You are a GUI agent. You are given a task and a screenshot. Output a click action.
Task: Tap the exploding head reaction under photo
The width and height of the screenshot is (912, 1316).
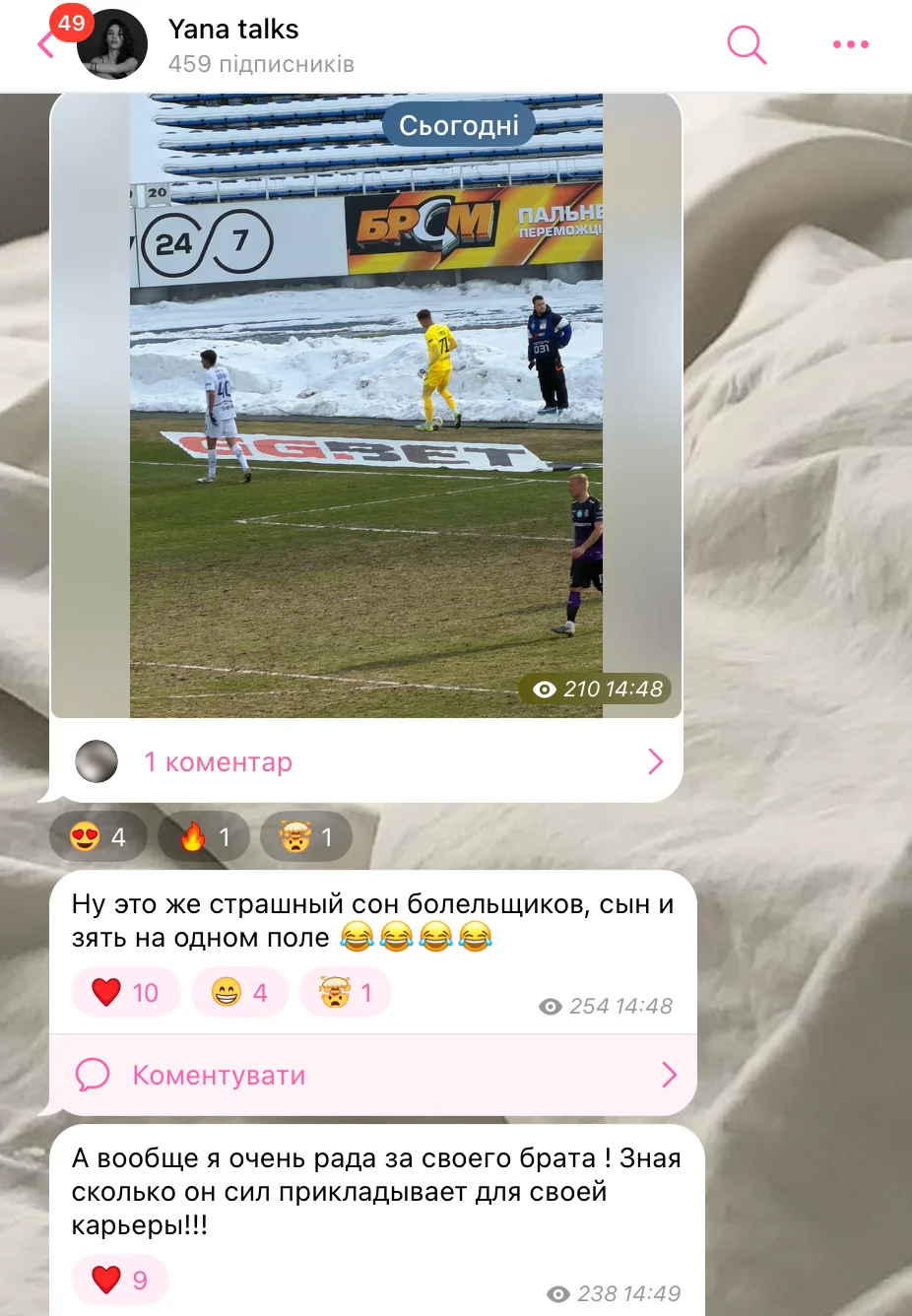tap(306, 837)
